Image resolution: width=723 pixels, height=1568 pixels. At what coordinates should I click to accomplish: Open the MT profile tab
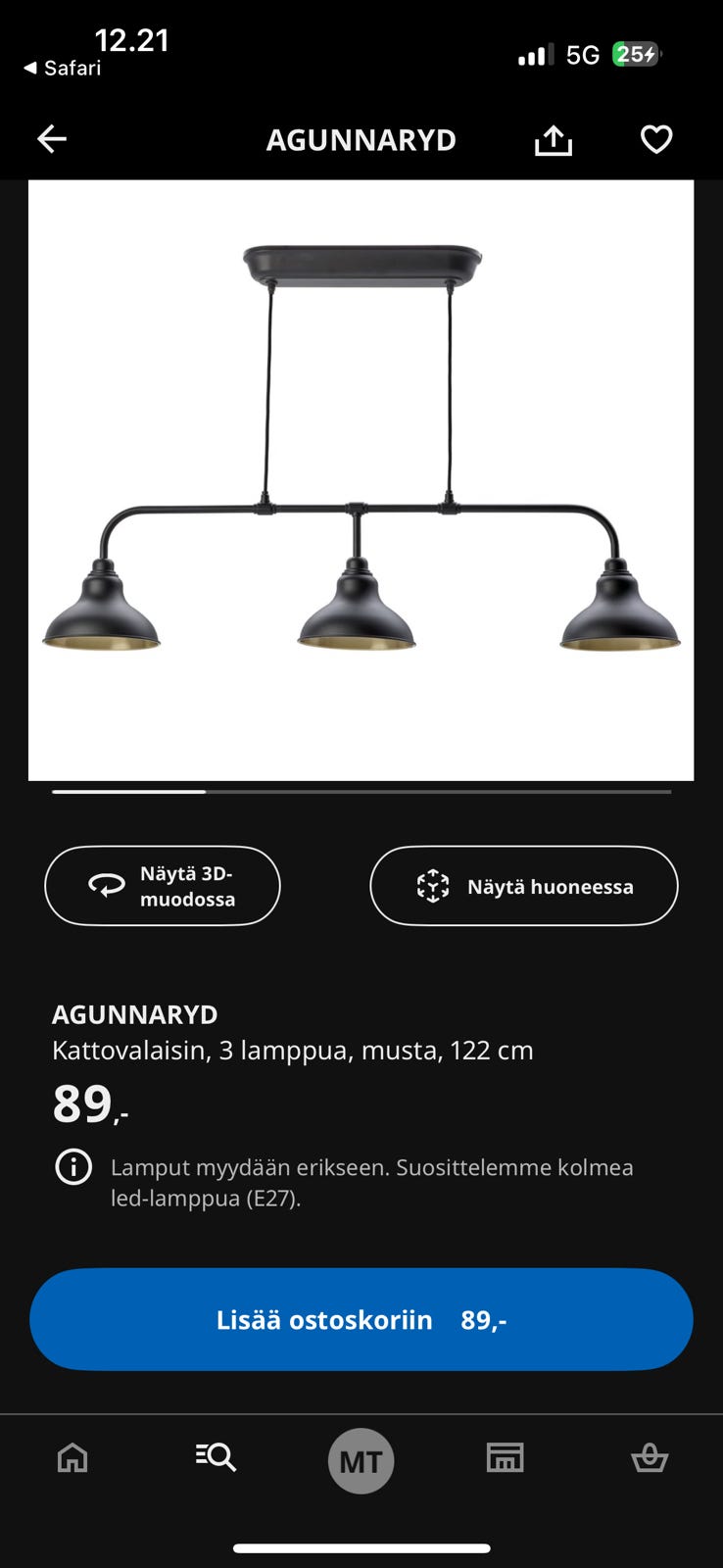[361, 1460]
